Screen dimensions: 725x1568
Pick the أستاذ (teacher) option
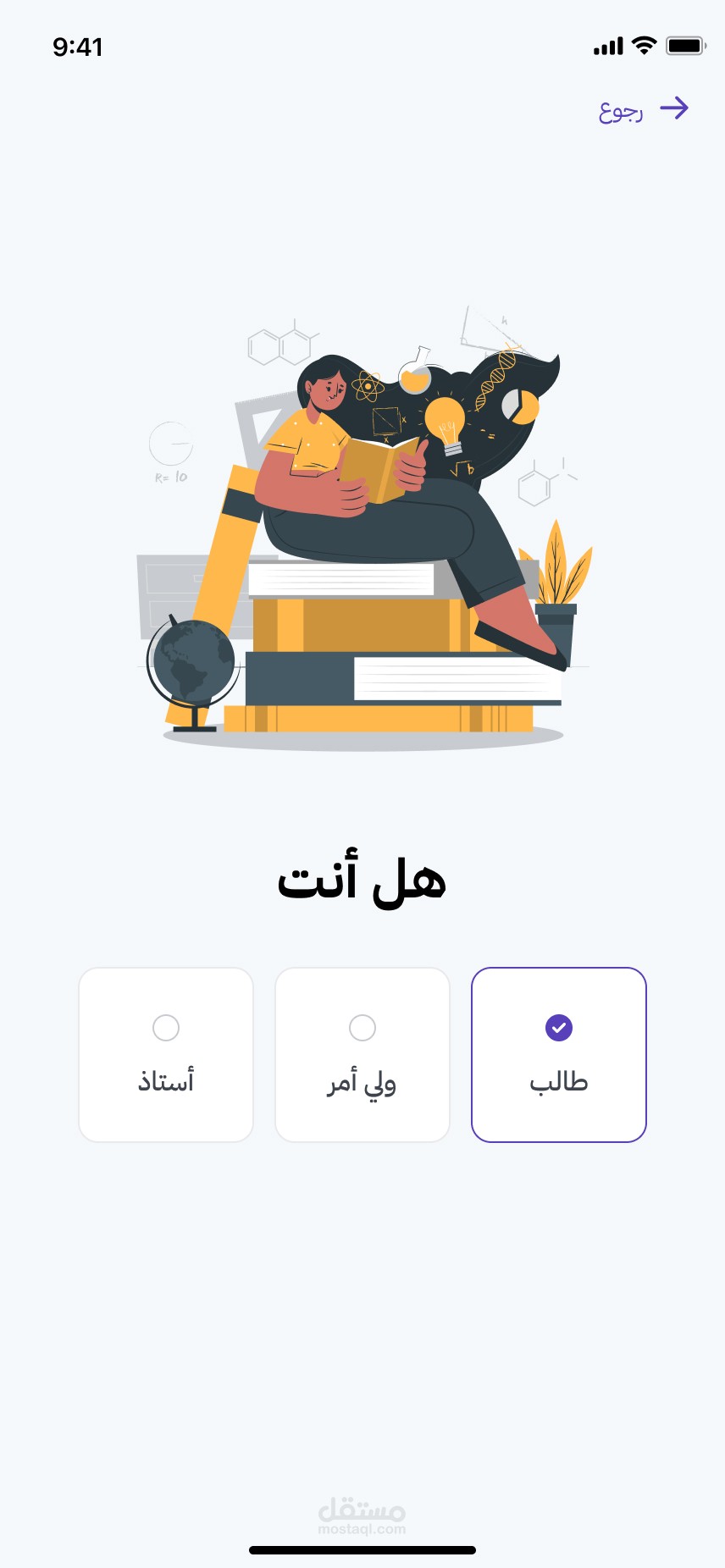166,1055
